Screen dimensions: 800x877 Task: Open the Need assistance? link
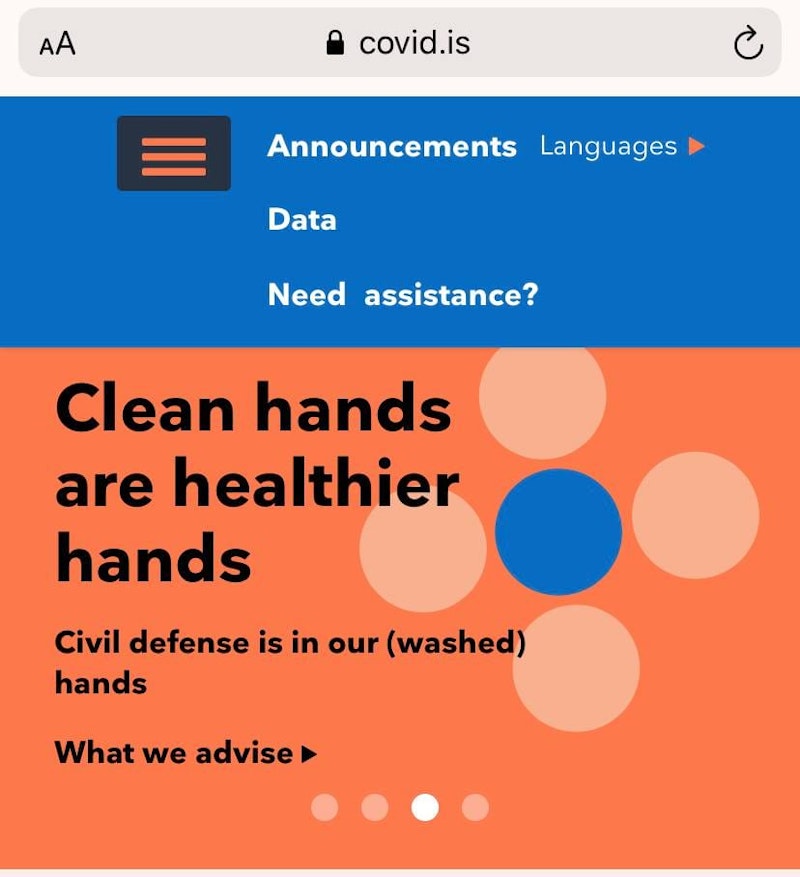click(x=402, y=295)
